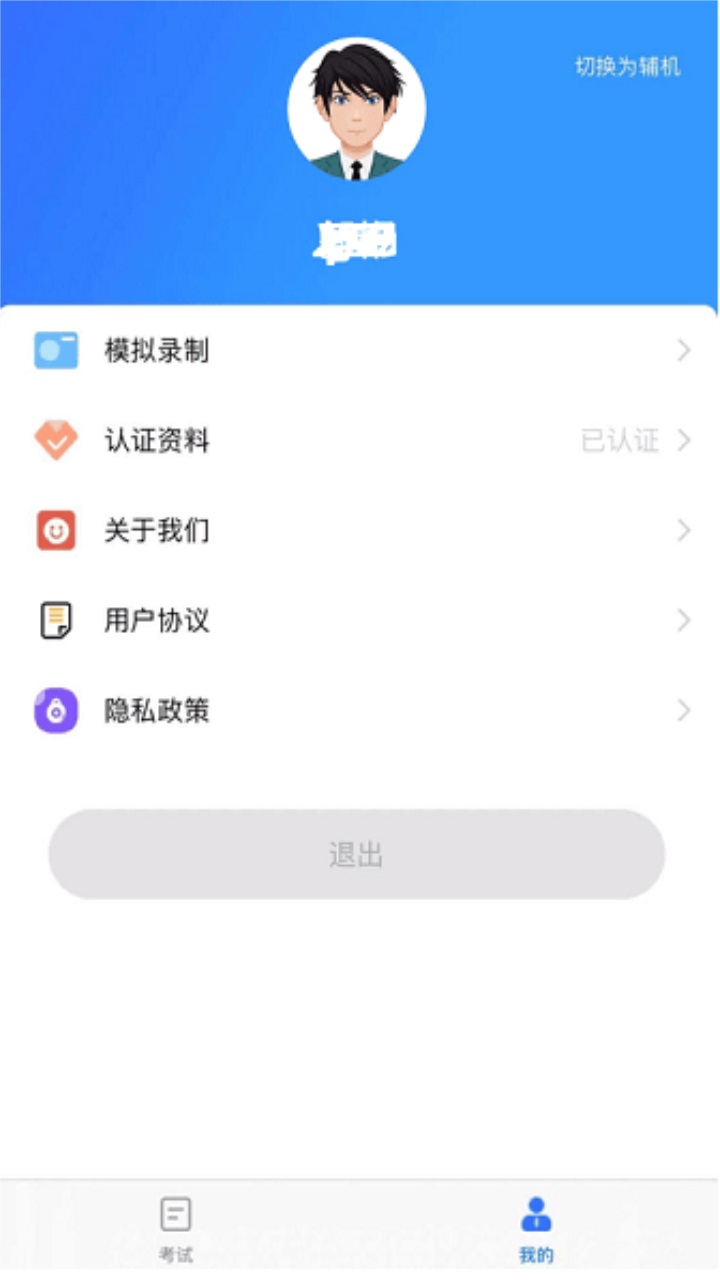
Task: Expand the 认证资料 row chevron
Action: click(x=683, y=440)
